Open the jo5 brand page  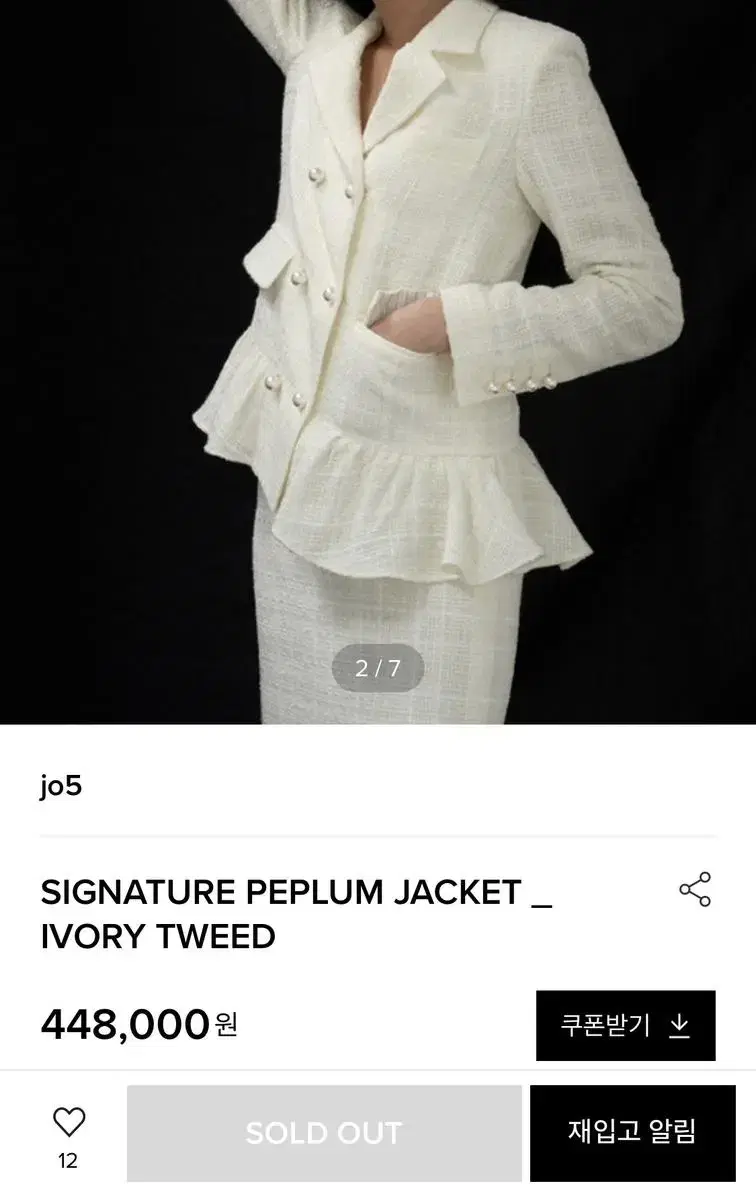(61, 786)
